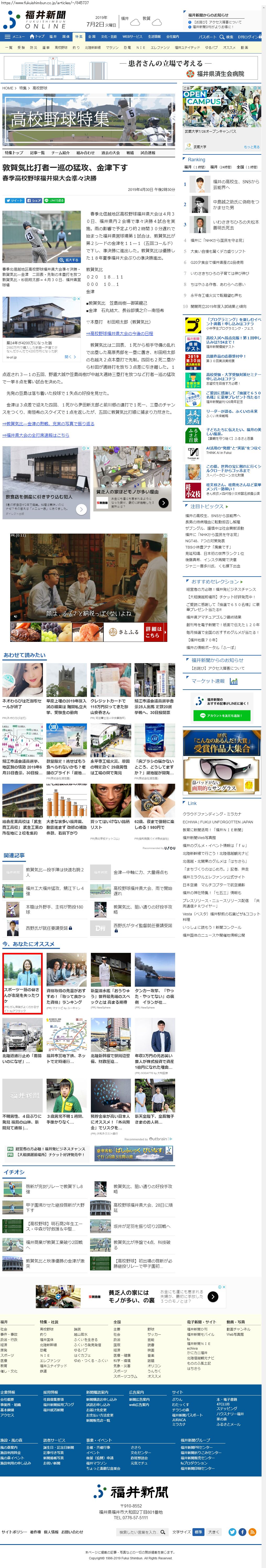This screenshot has width=266, height=1568.
Task: Go to the トップ nav tab
Action: click(38, 36)
